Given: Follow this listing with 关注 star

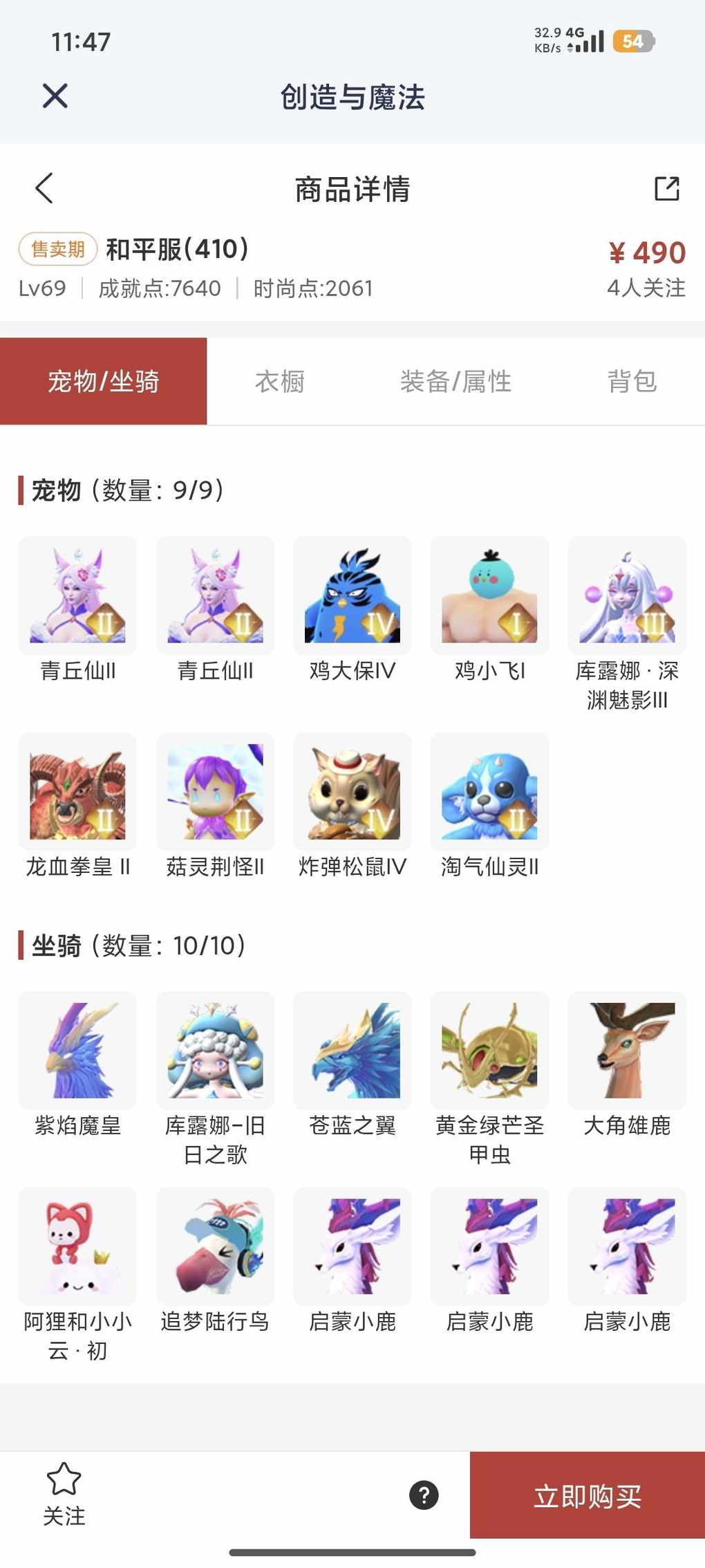Looking at the screenshot, I should coord(64,1493).
